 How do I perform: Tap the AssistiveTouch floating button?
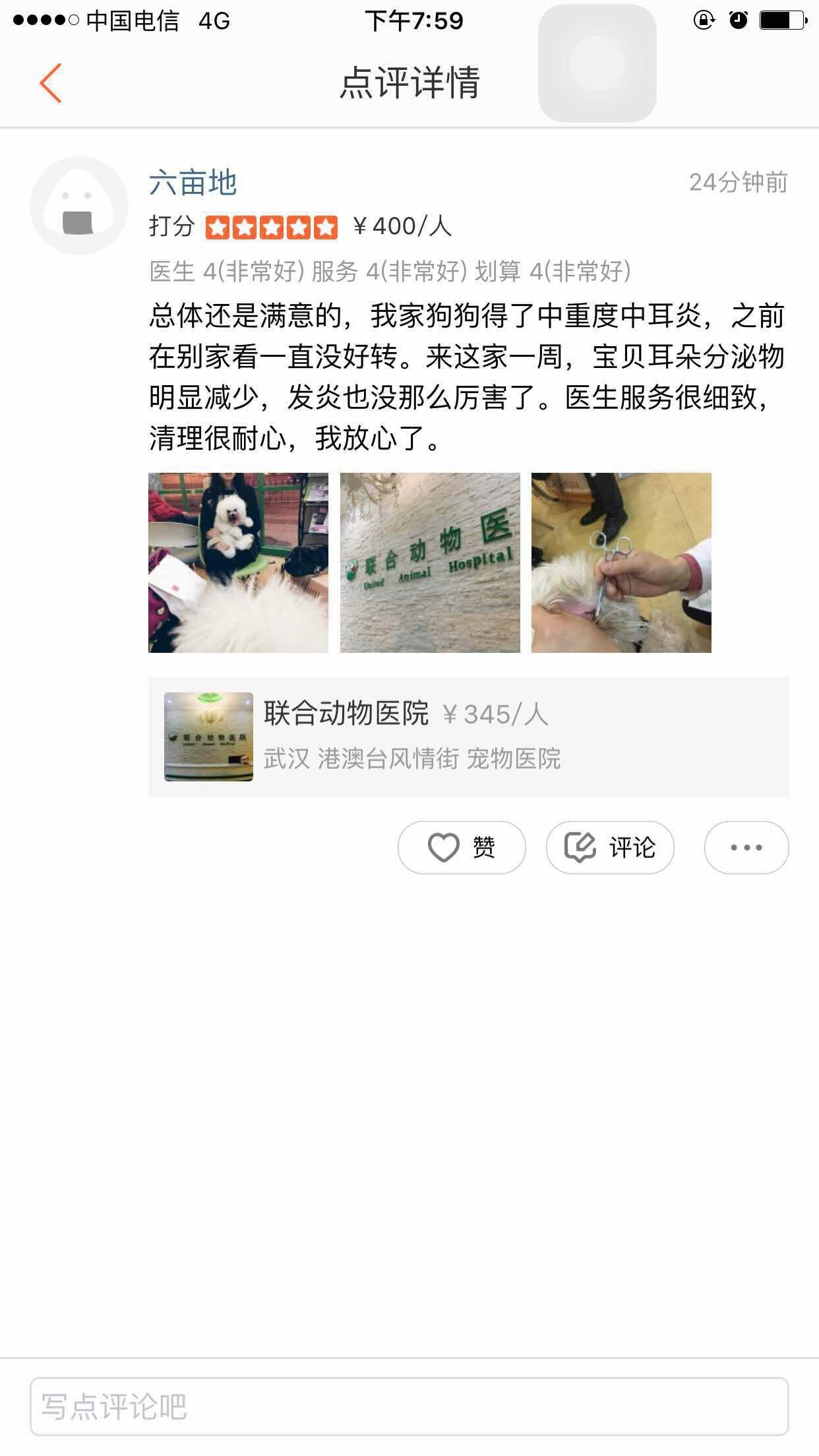(x=597, y=63)
